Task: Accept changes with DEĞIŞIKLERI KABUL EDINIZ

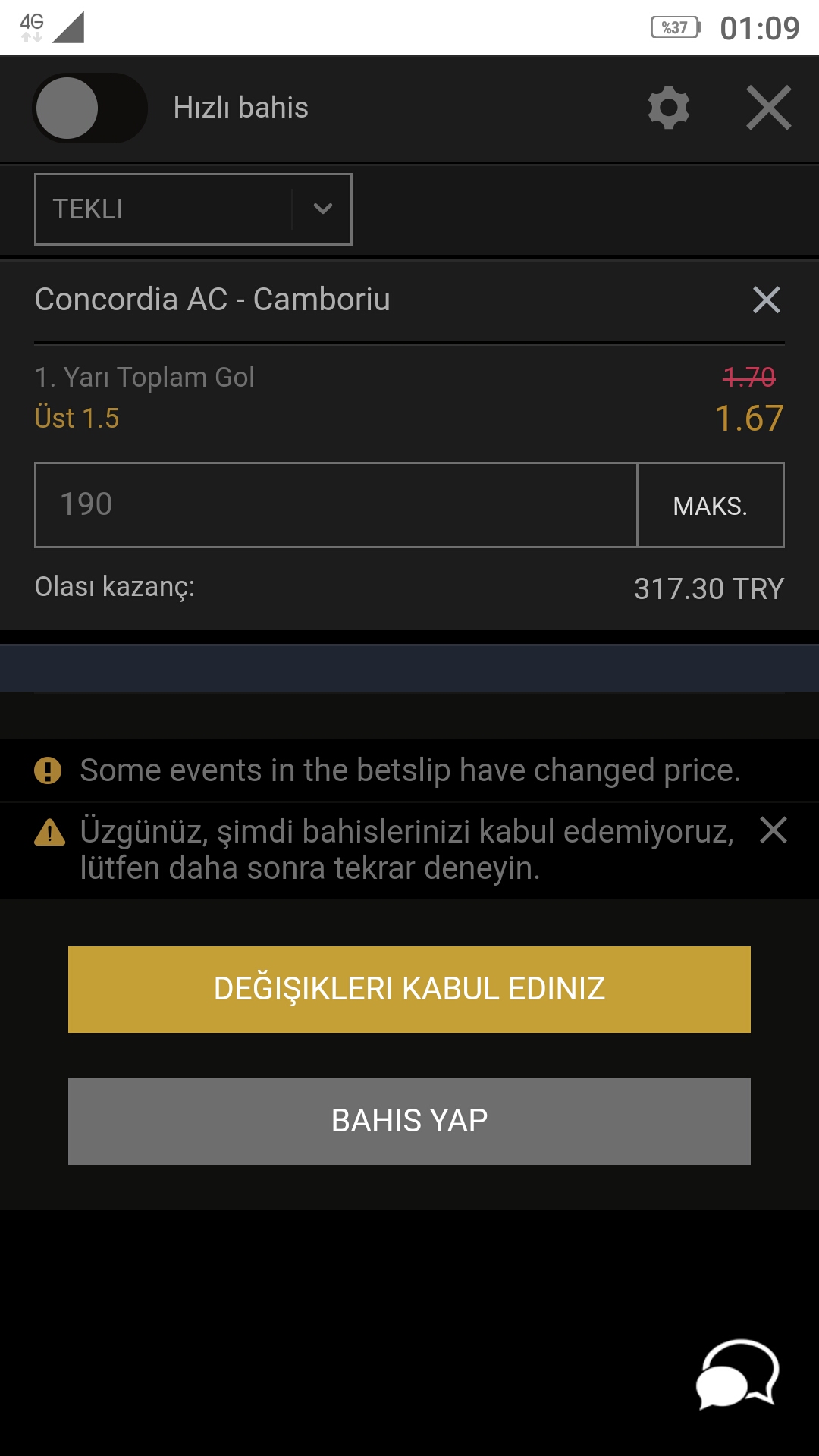Action: tap(409, 990)
